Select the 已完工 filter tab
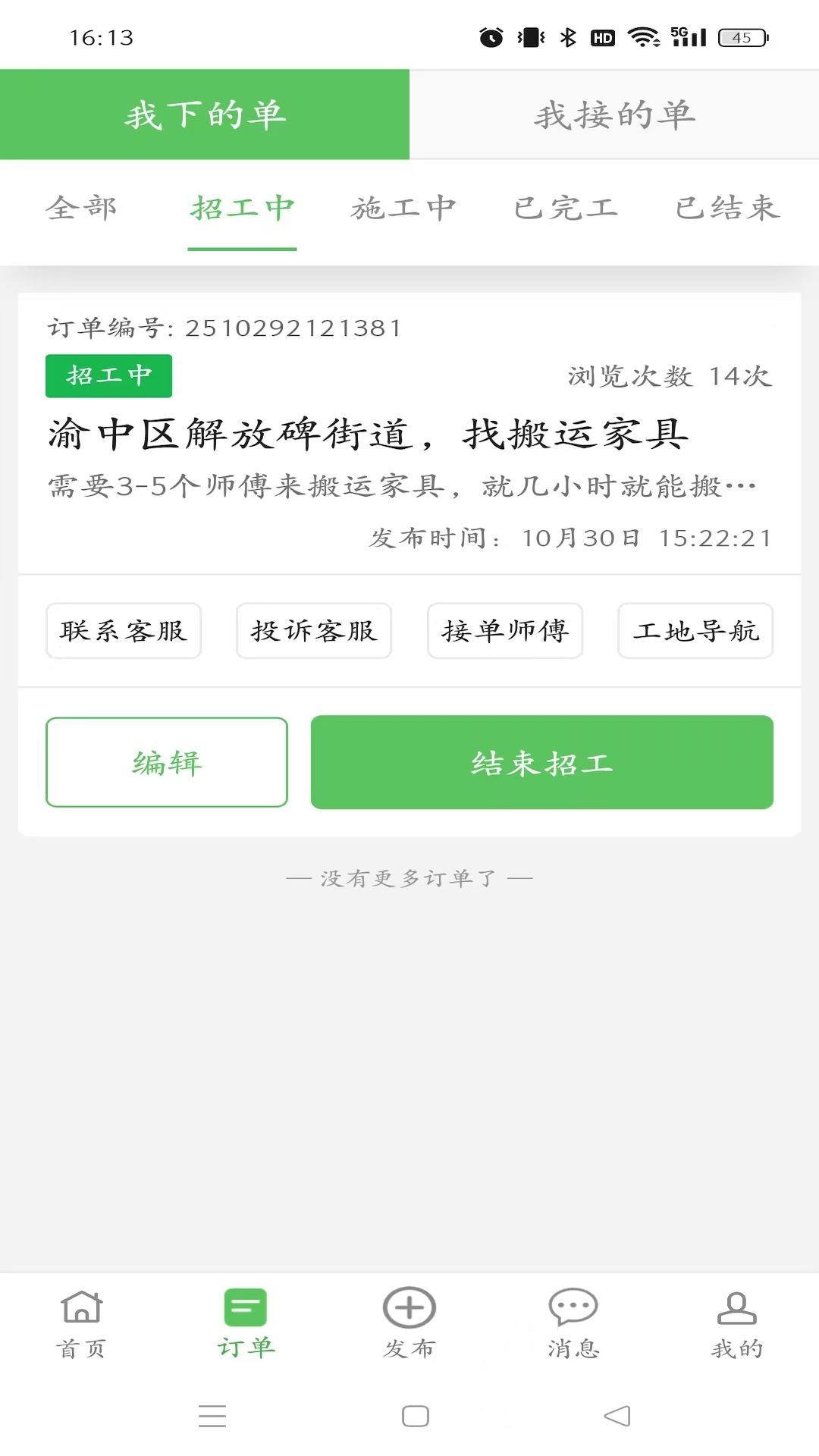This screenshot has width=819, height=1456. tap(566, 209)
